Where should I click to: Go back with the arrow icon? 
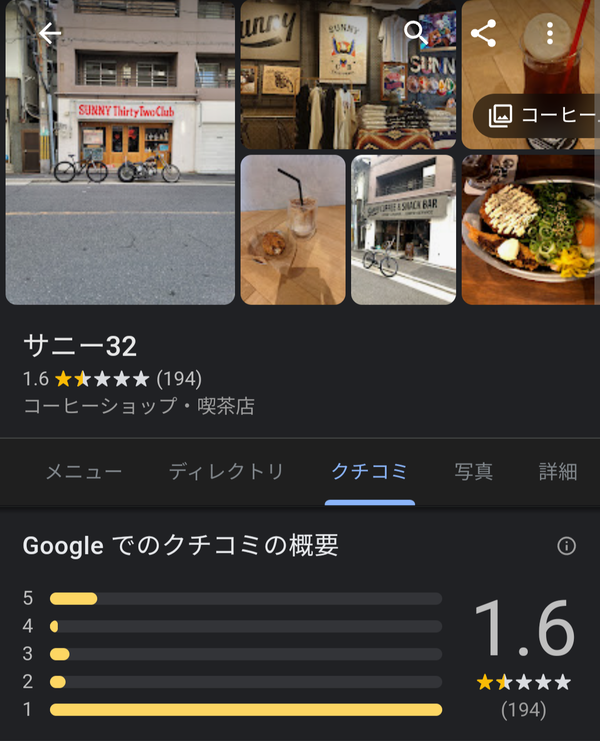[49, 33]
